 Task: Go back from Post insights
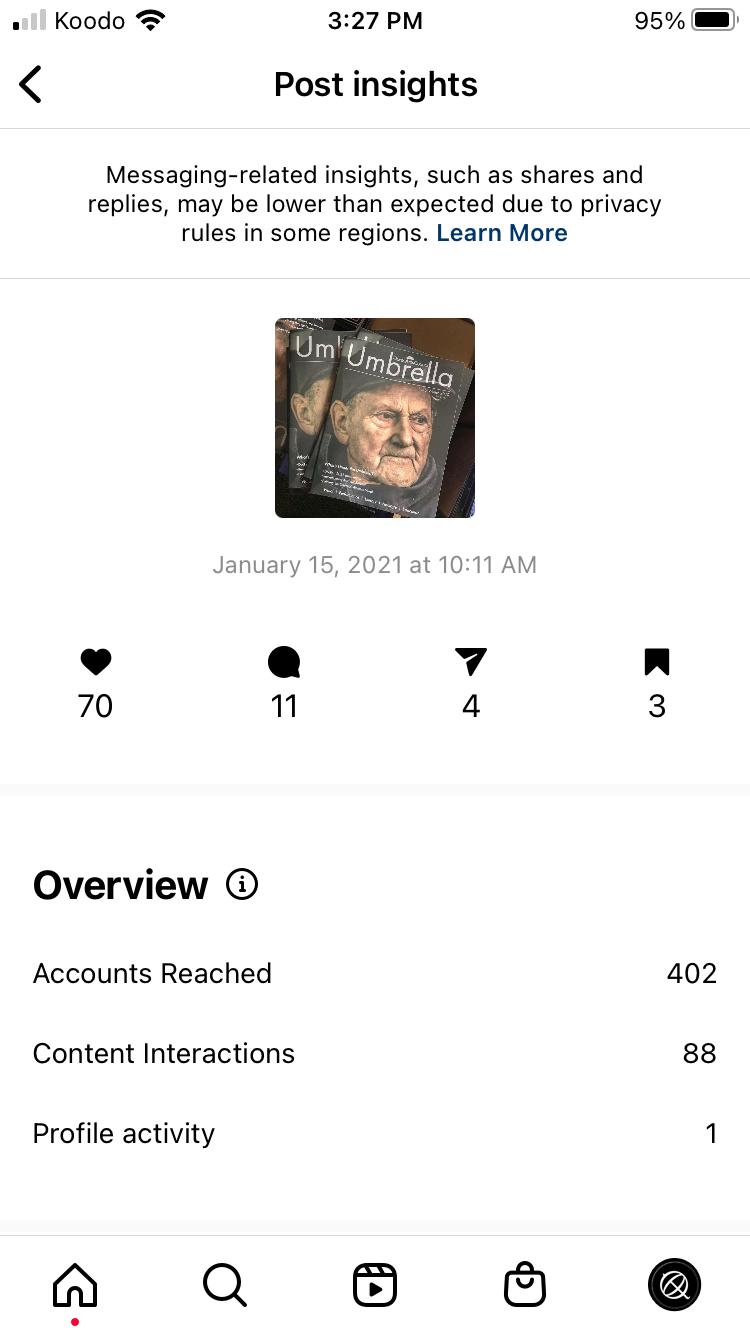click(31, 85)
